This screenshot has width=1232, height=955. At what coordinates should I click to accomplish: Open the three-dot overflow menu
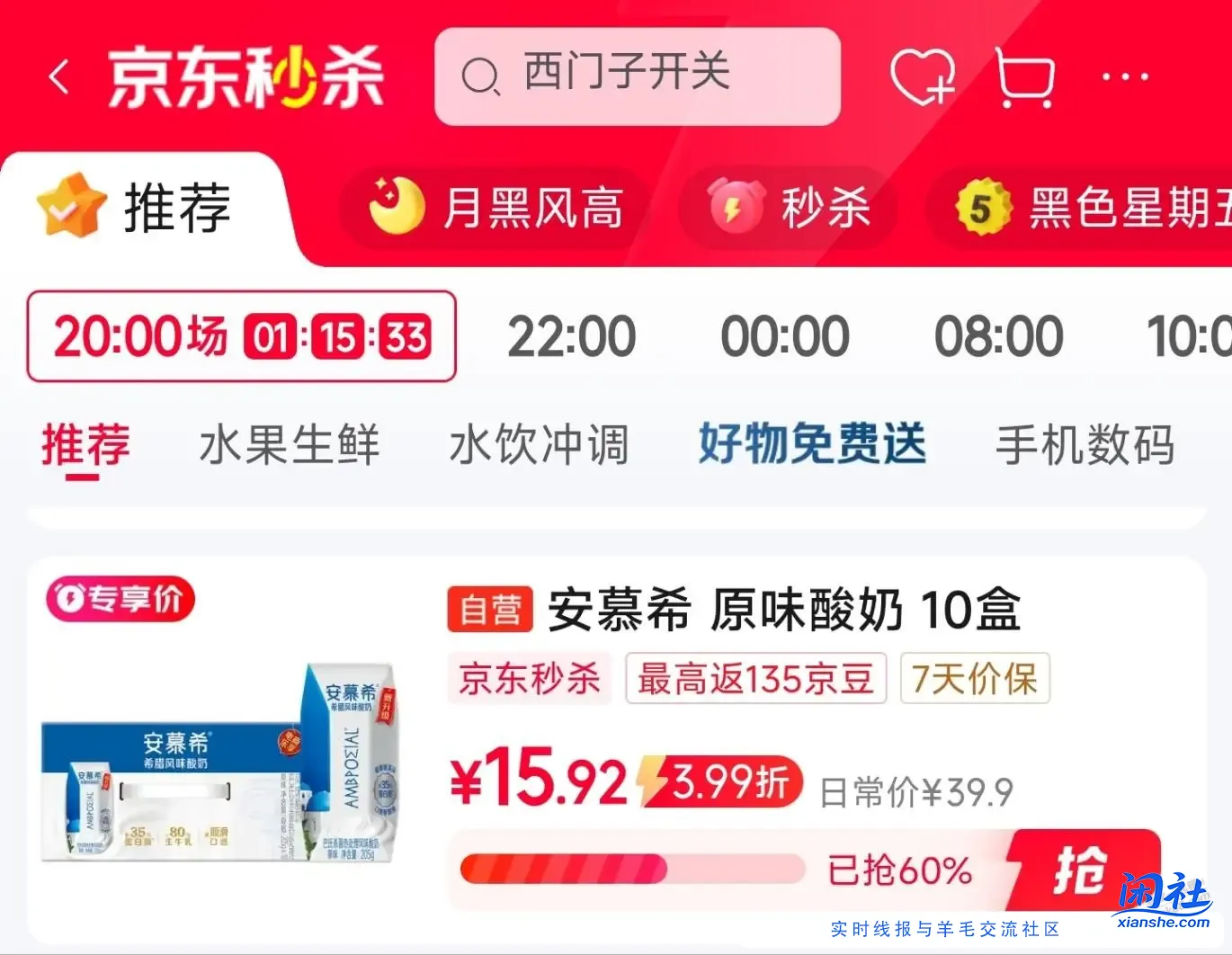point(1125,77)
